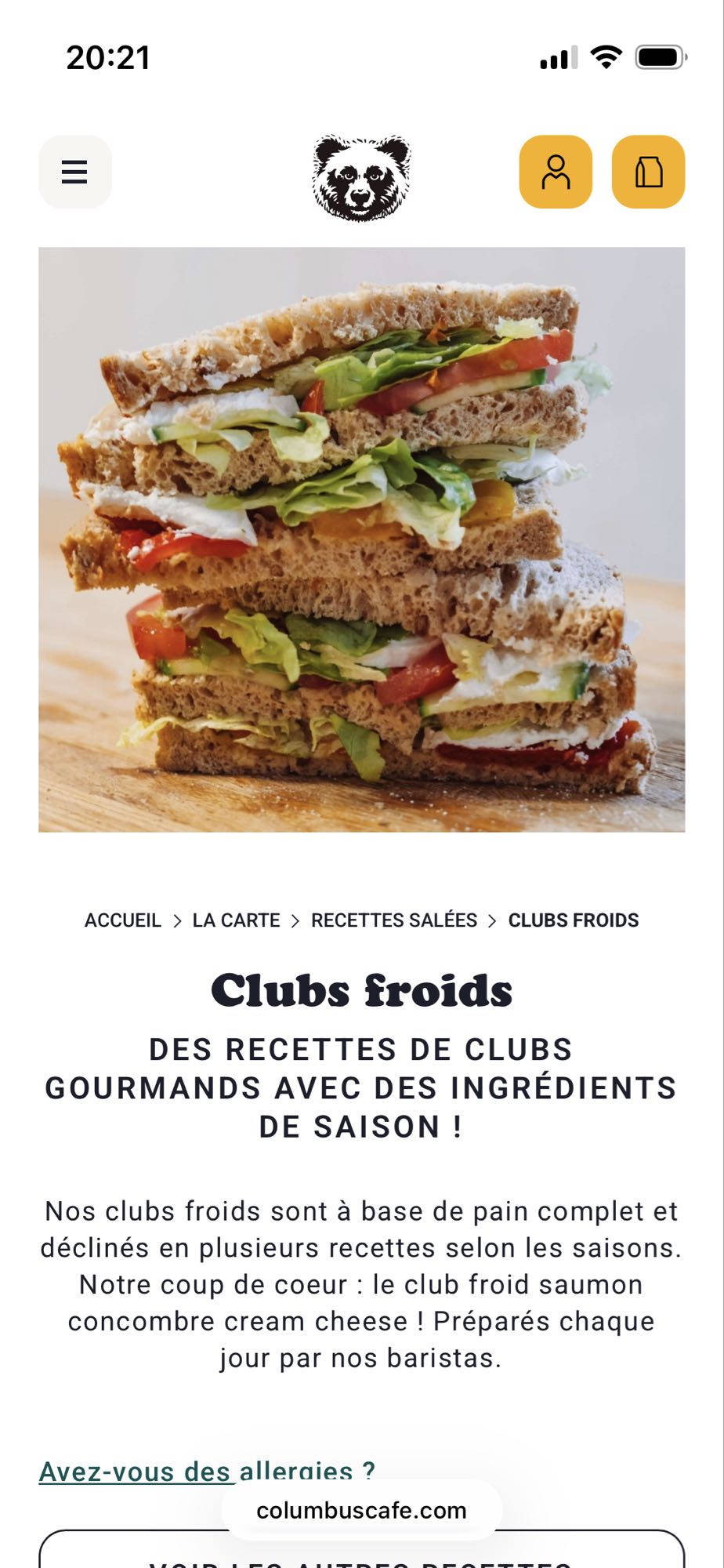
Task: Open the user account icon
Action: (556, 172)
